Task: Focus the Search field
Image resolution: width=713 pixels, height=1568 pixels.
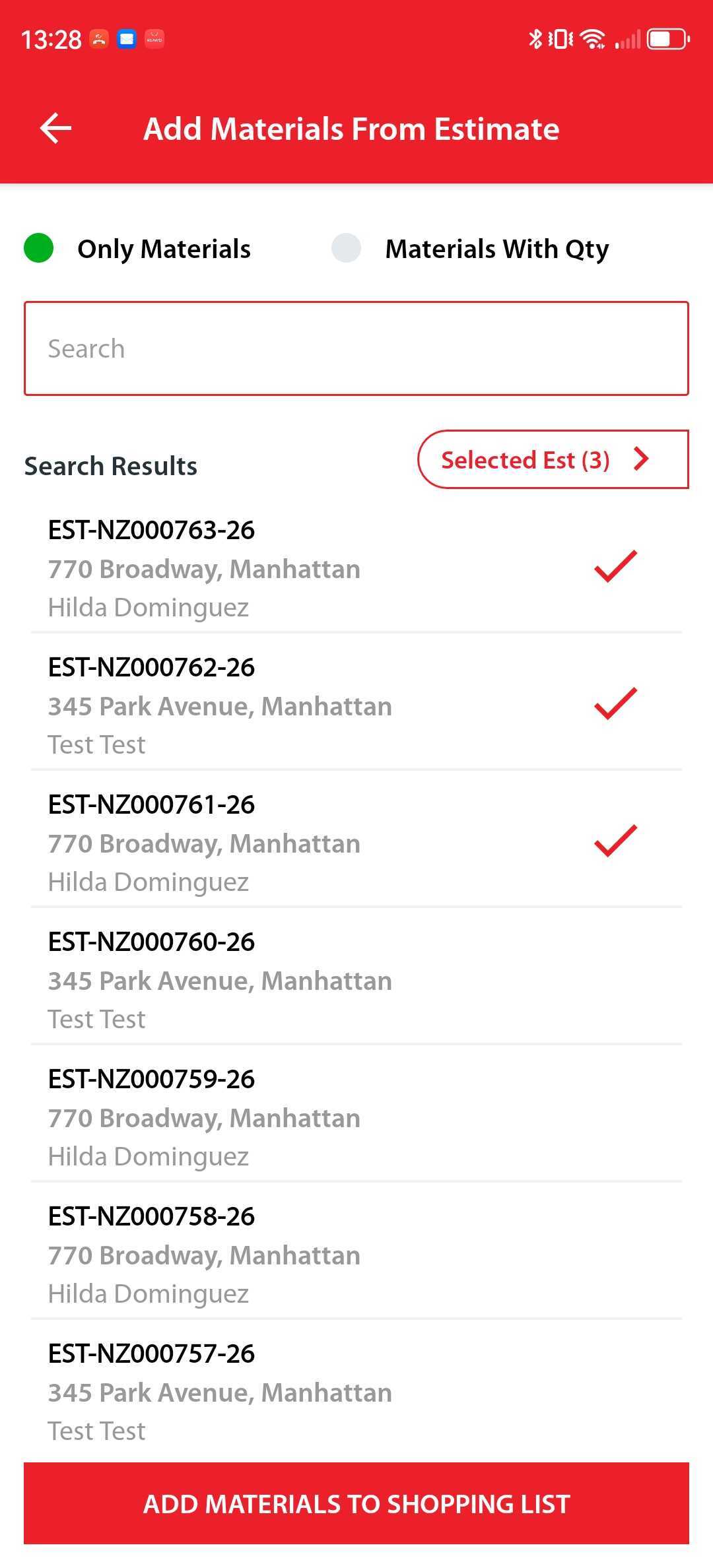Action: click(356, 348)
